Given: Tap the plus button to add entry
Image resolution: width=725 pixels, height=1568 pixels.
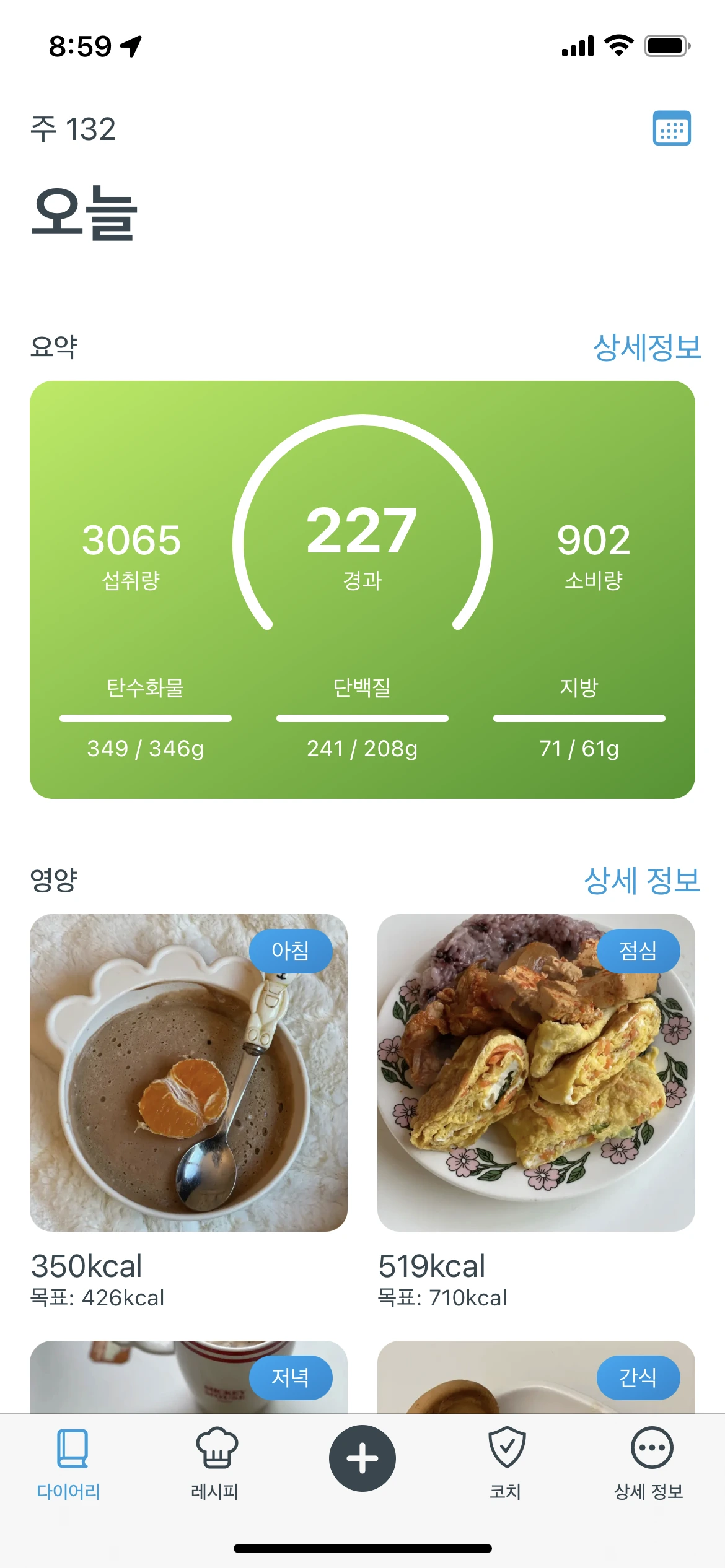Looking at the screenshot, I should coord(362,1458).
